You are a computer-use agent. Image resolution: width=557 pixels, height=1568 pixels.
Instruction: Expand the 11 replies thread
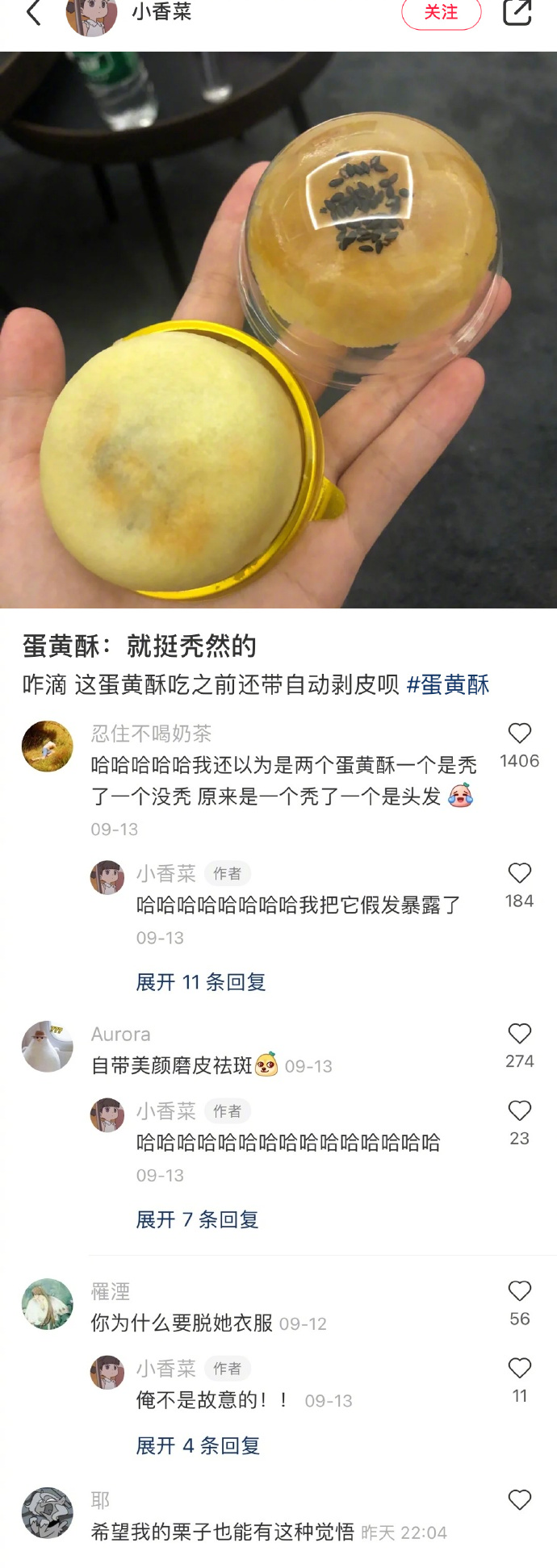(200, 982)
